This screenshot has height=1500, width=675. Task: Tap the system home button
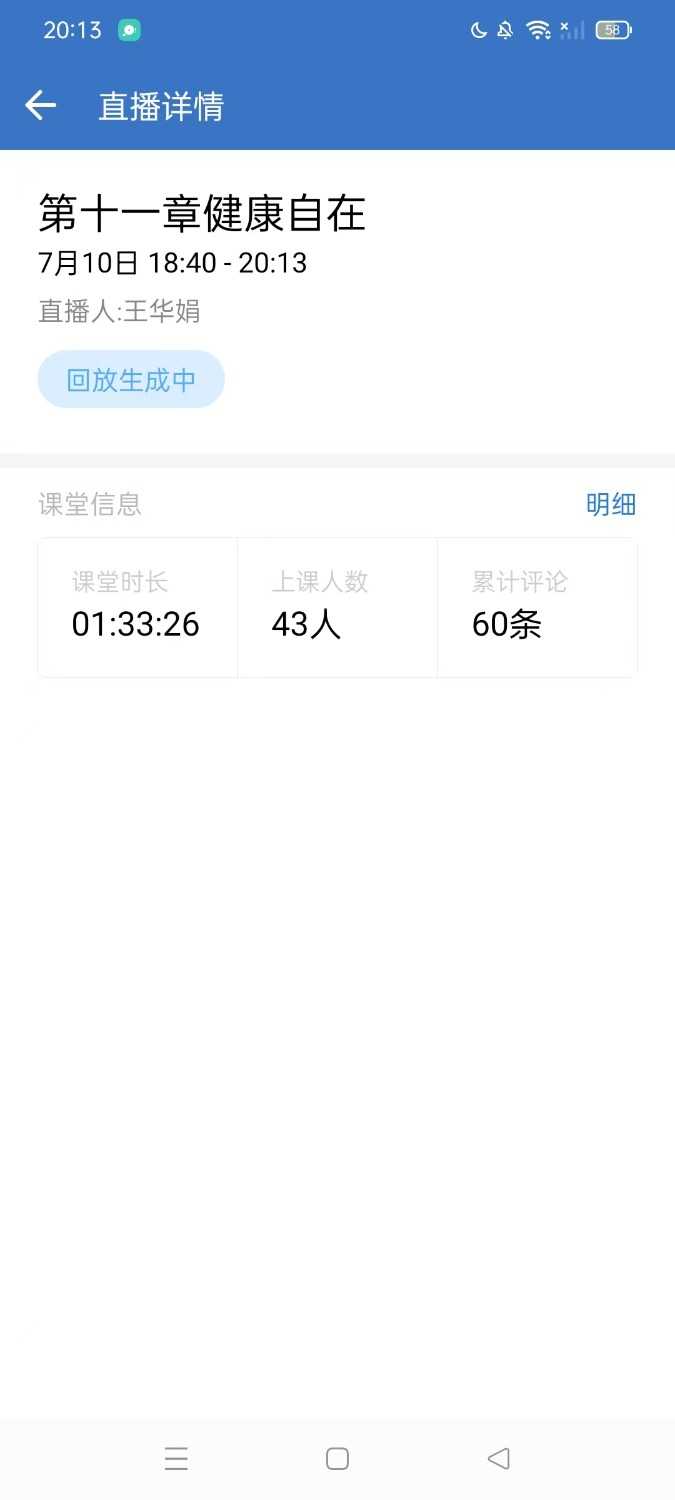pyautogui.click(x=337, y=1459)
